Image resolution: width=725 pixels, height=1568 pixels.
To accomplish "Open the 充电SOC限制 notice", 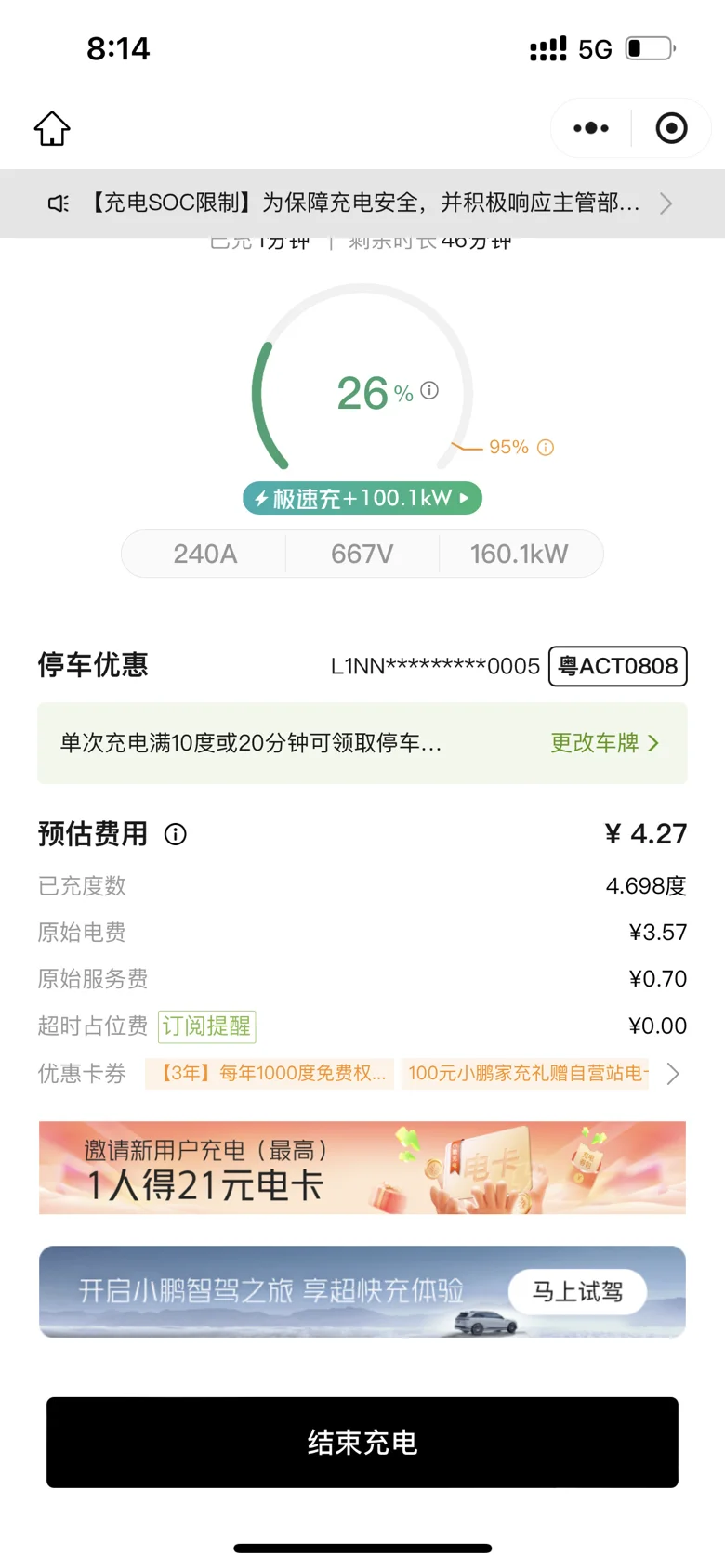I will click(362, 203).
